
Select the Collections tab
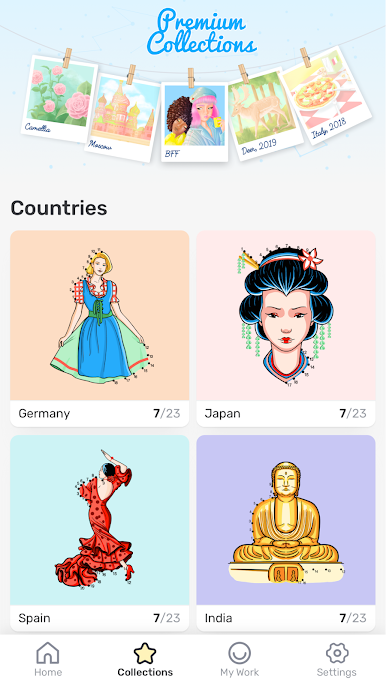[145, 660]
